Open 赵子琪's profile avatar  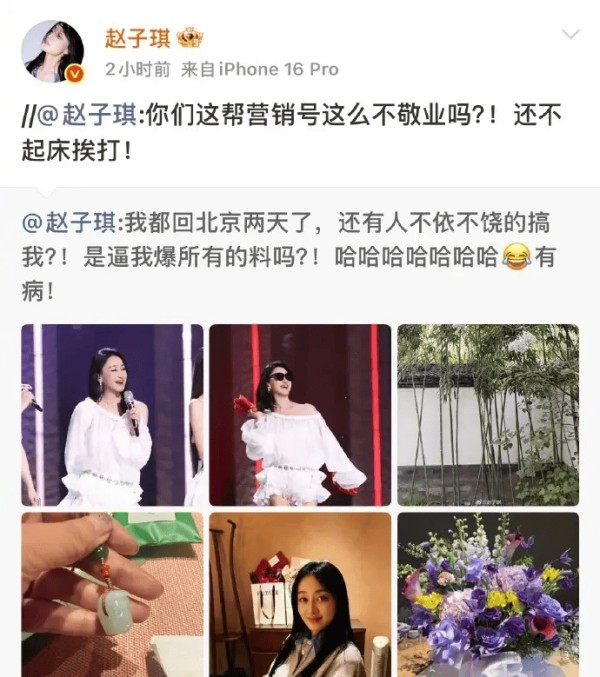coord(53,51)
